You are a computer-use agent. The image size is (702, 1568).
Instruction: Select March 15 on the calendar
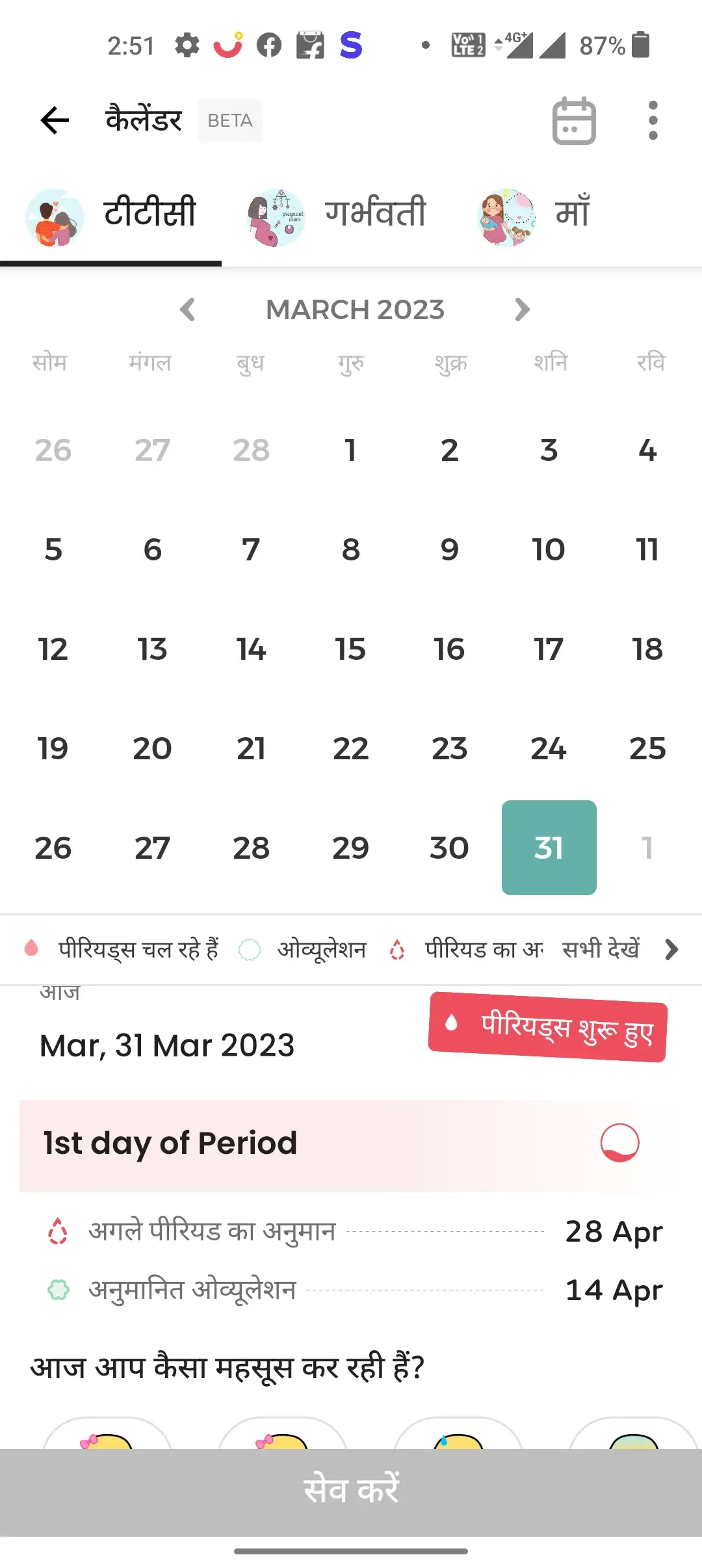[x=350, y=649]
